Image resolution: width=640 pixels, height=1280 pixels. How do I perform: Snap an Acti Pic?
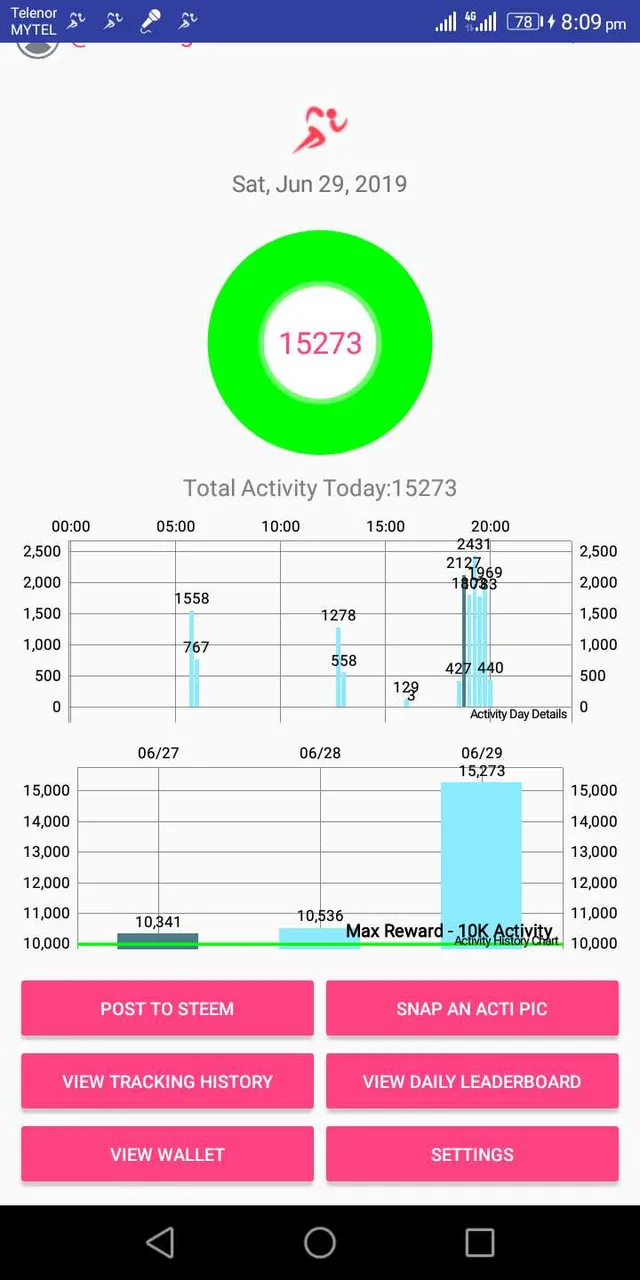(472, 1008)
